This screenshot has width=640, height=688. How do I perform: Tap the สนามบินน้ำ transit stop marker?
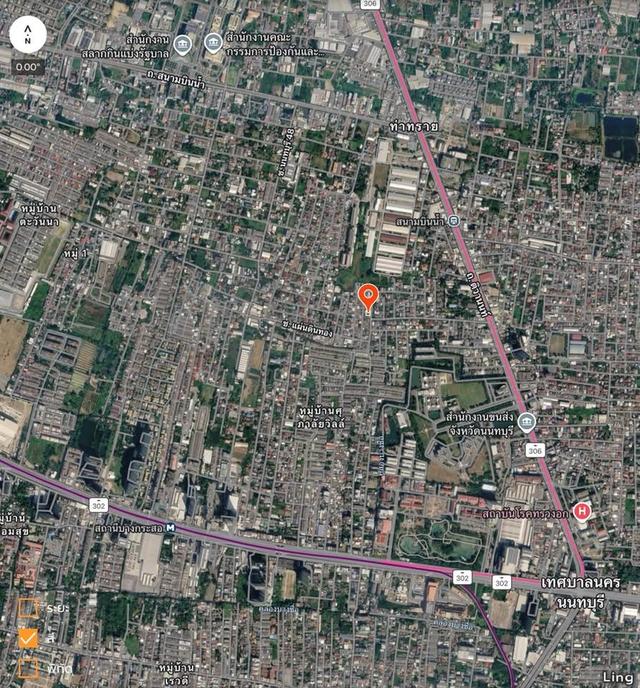pos(455,220)
